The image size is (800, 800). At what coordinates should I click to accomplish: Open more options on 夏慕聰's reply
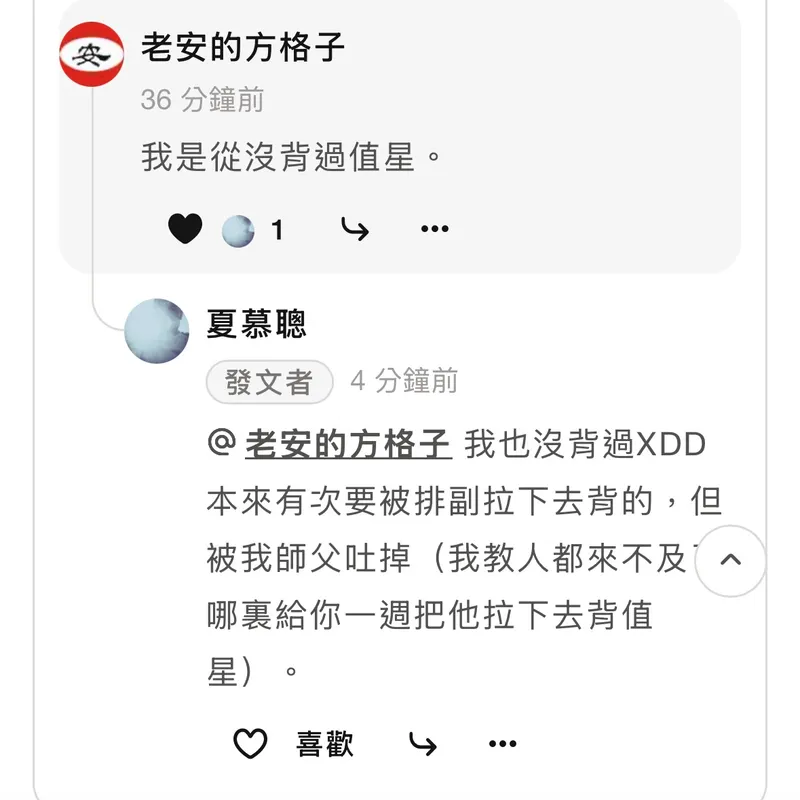click(x=502, y=744)
